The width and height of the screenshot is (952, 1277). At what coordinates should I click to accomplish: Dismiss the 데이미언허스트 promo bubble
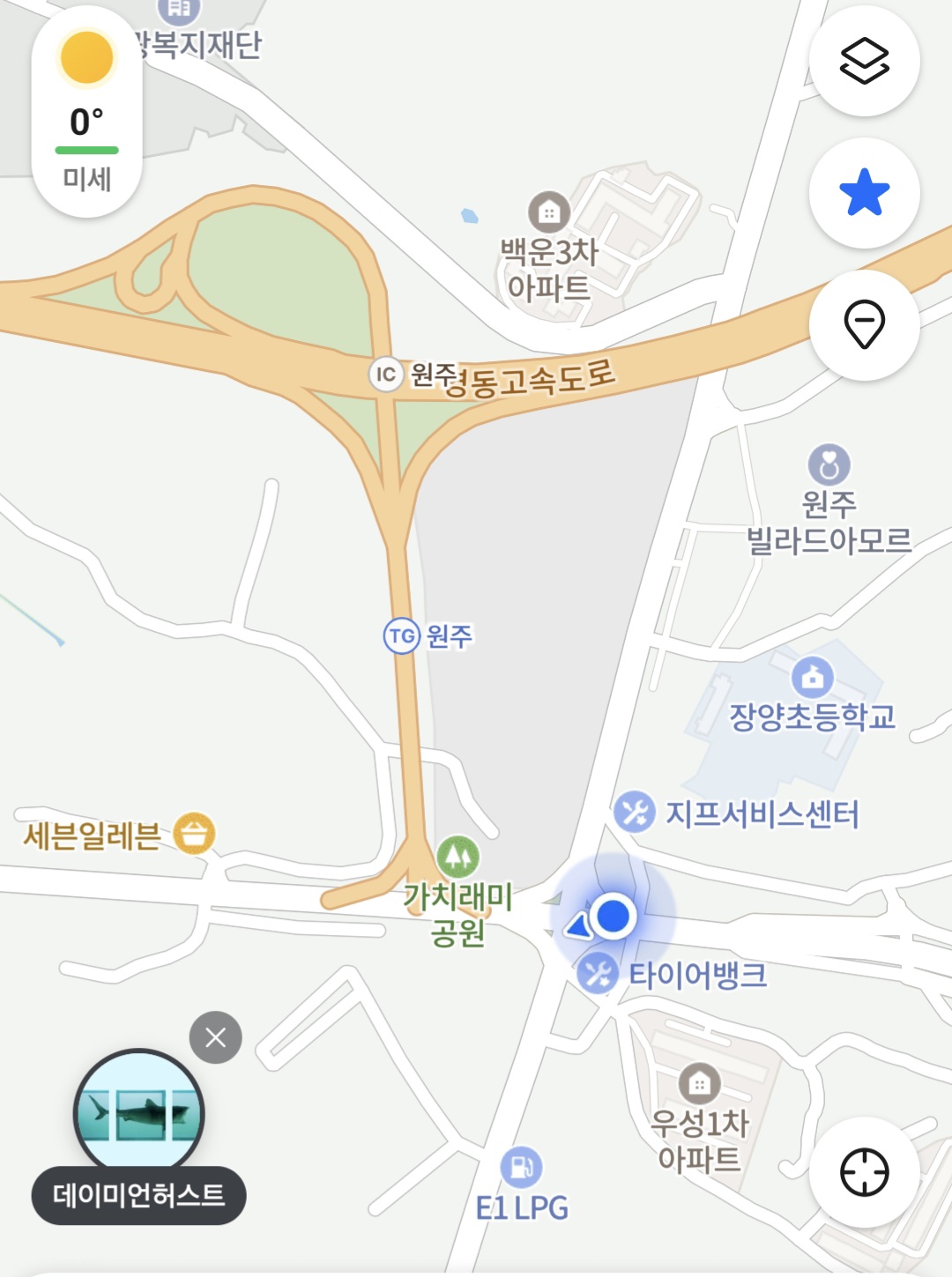pyautogui.click(x=215, y=1037)
